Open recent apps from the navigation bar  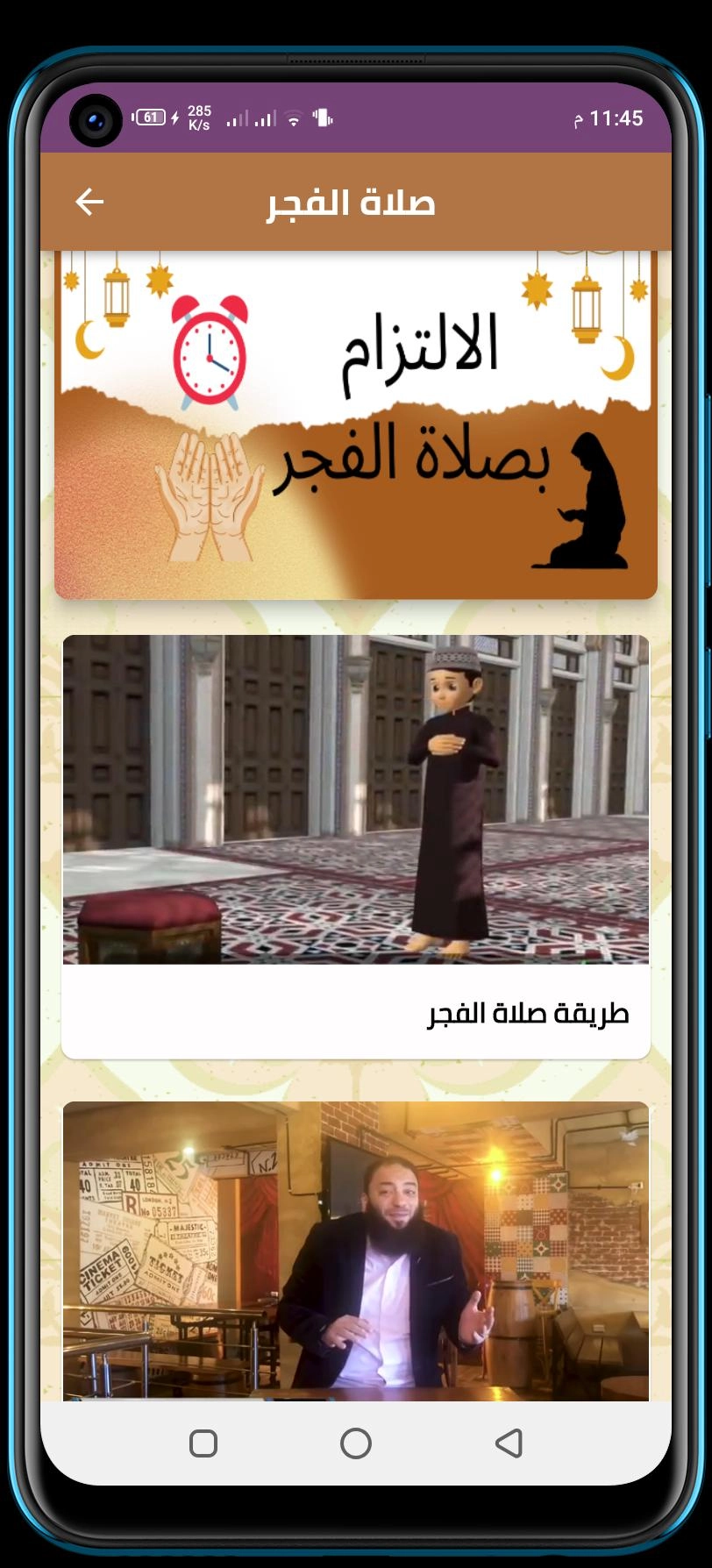pos(203,1443)
